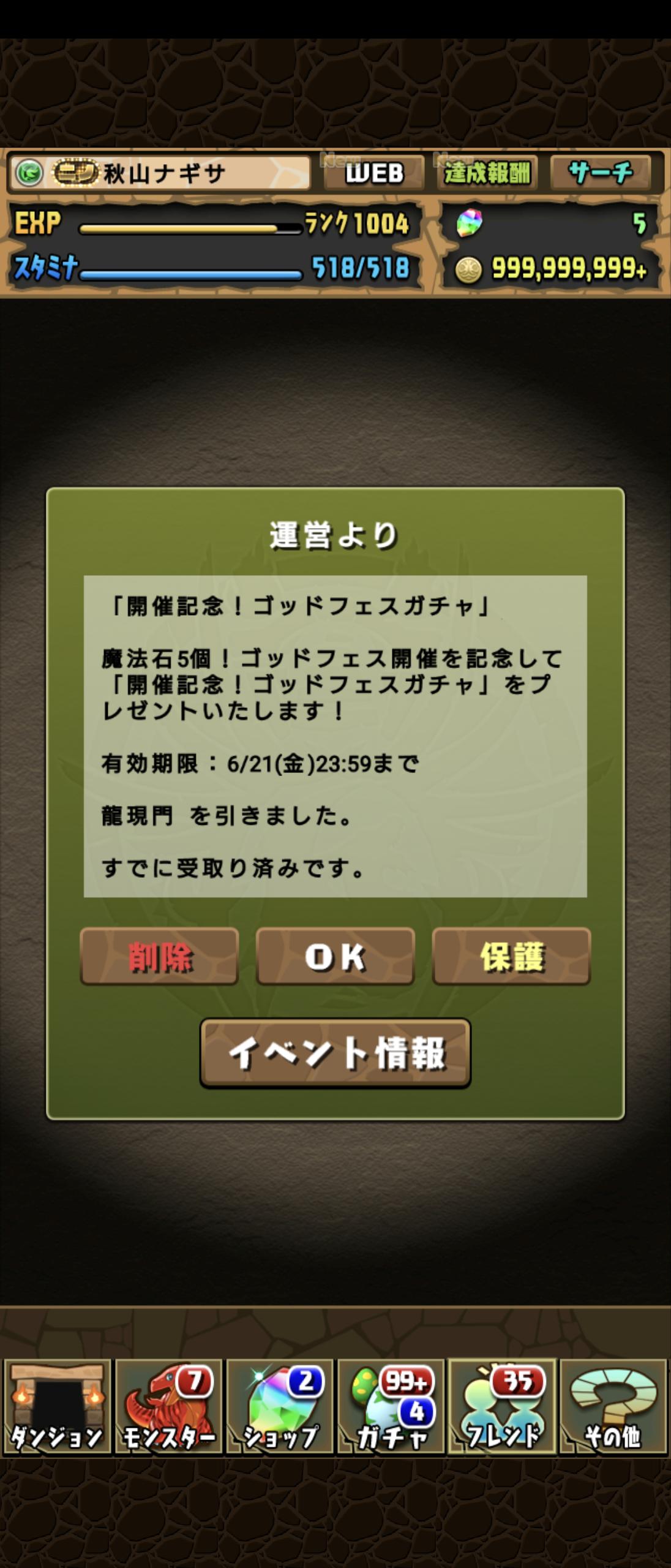This screenshot has height=1568, width=671.
Task: Open イベント情報 event info
Action: point(335,1053)
